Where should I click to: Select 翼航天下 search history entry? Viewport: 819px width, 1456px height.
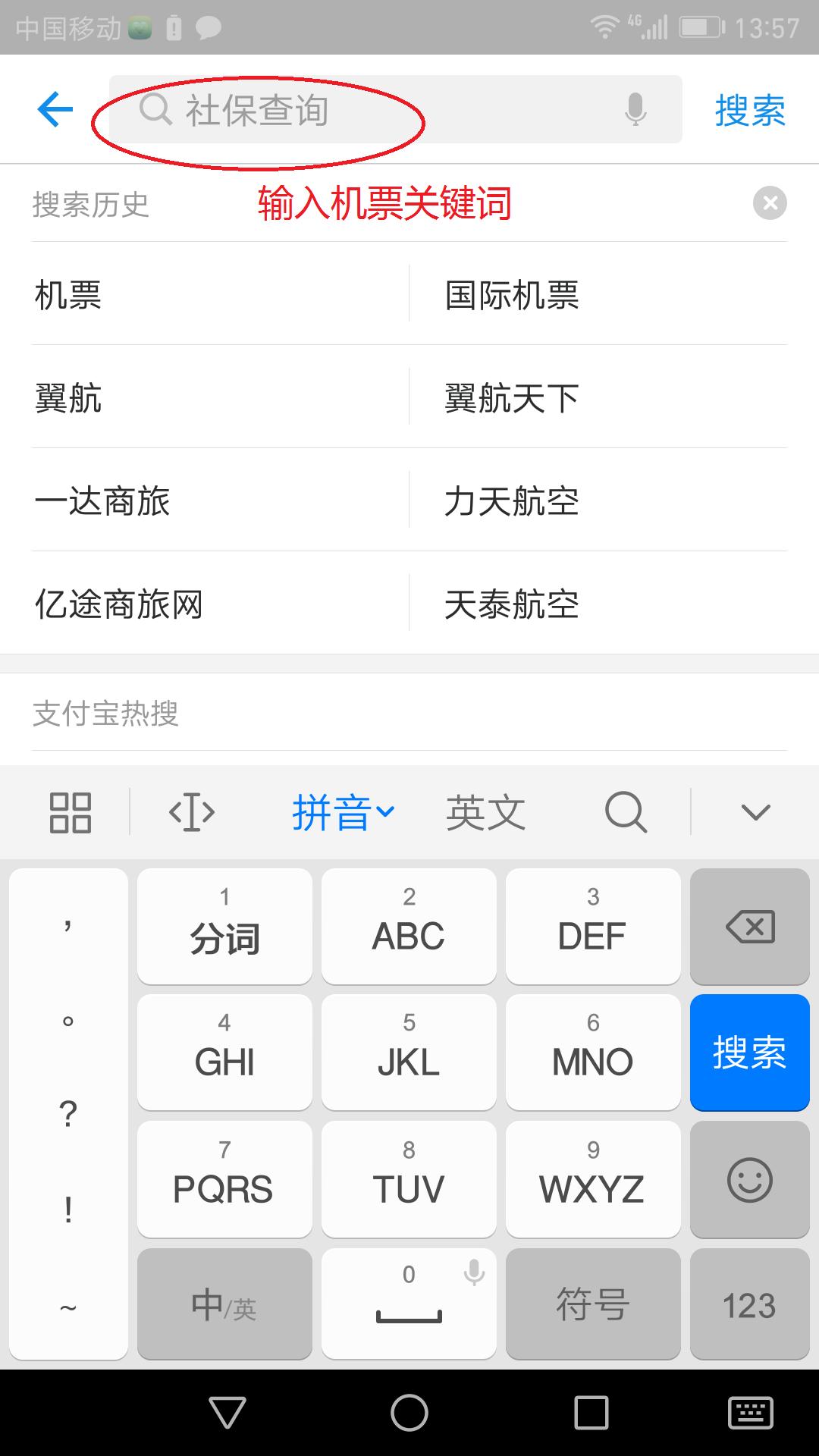pyautogui.click(x=512, y=397)
